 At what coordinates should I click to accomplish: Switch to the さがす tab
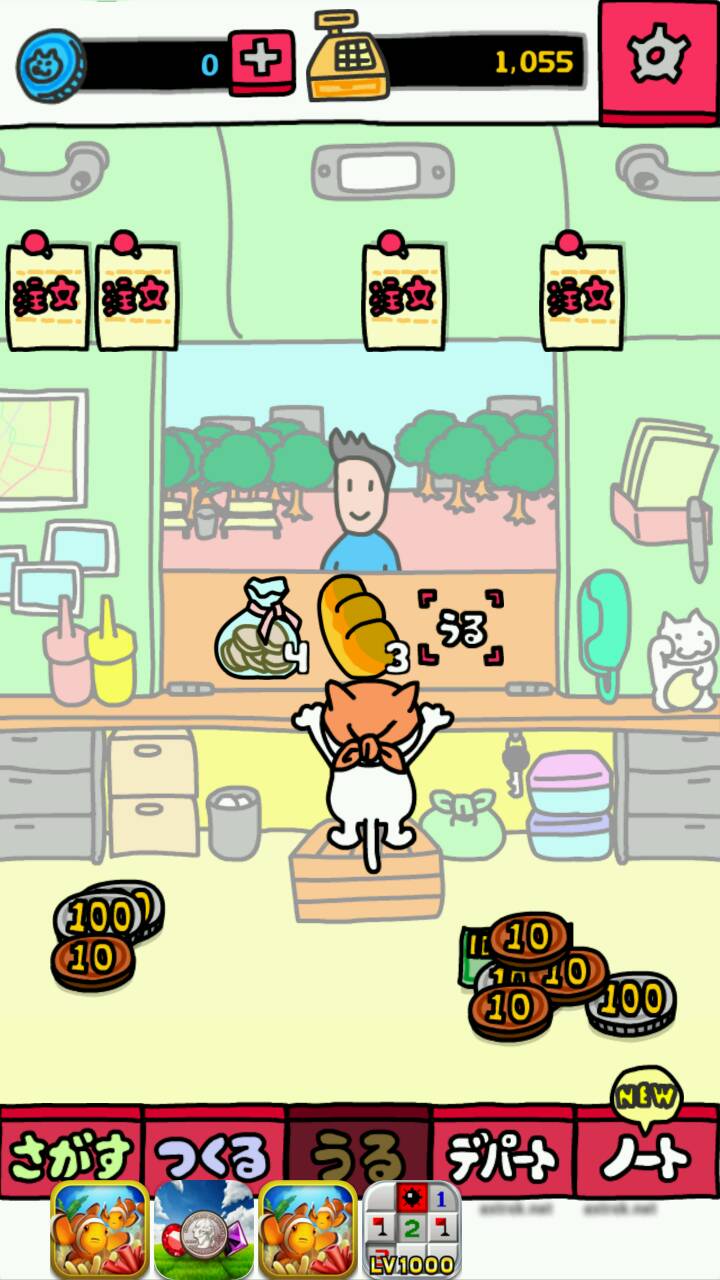[70, 1156]
